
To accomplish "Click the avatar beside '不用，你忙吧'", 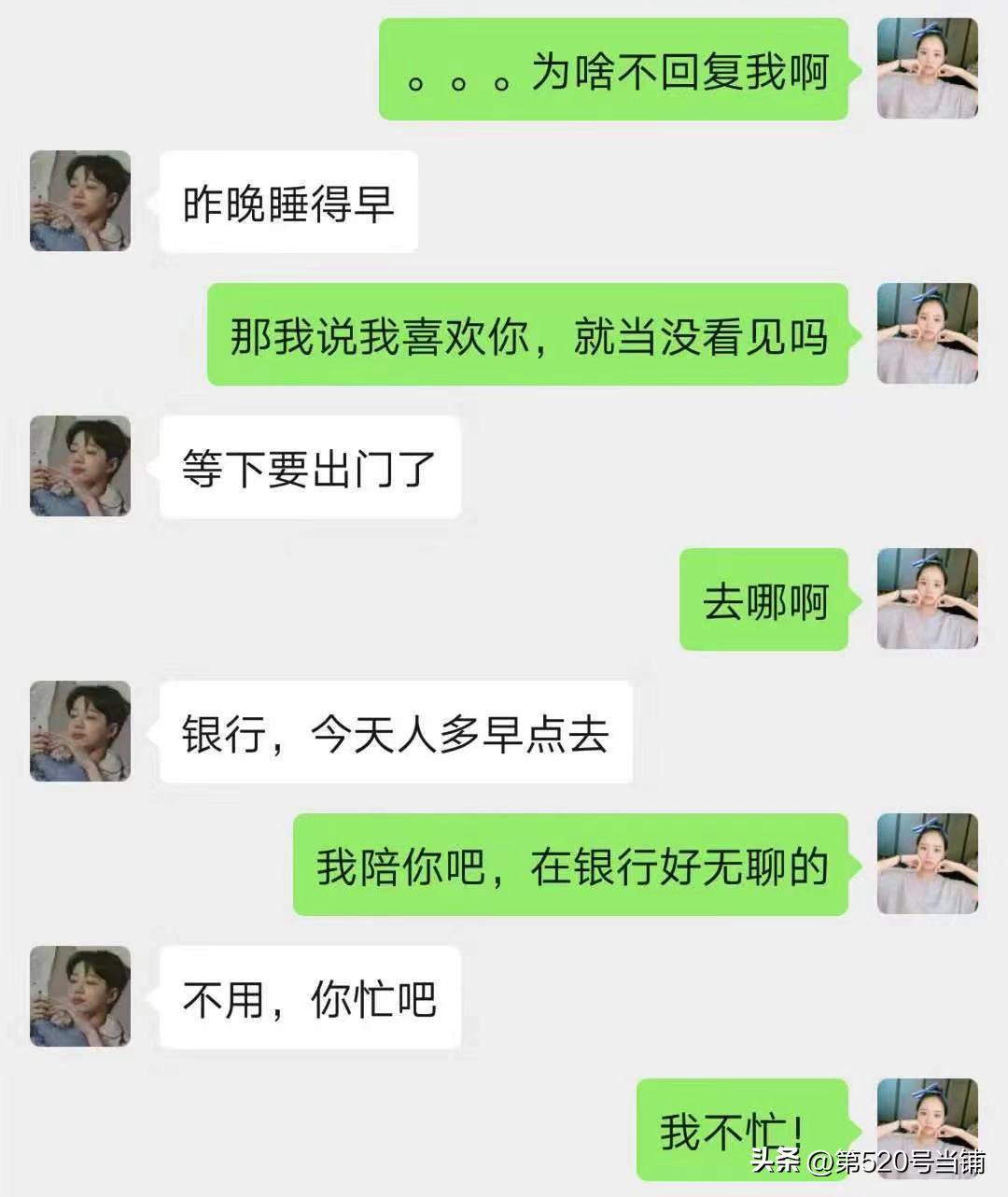I will (x=79, y=994).
